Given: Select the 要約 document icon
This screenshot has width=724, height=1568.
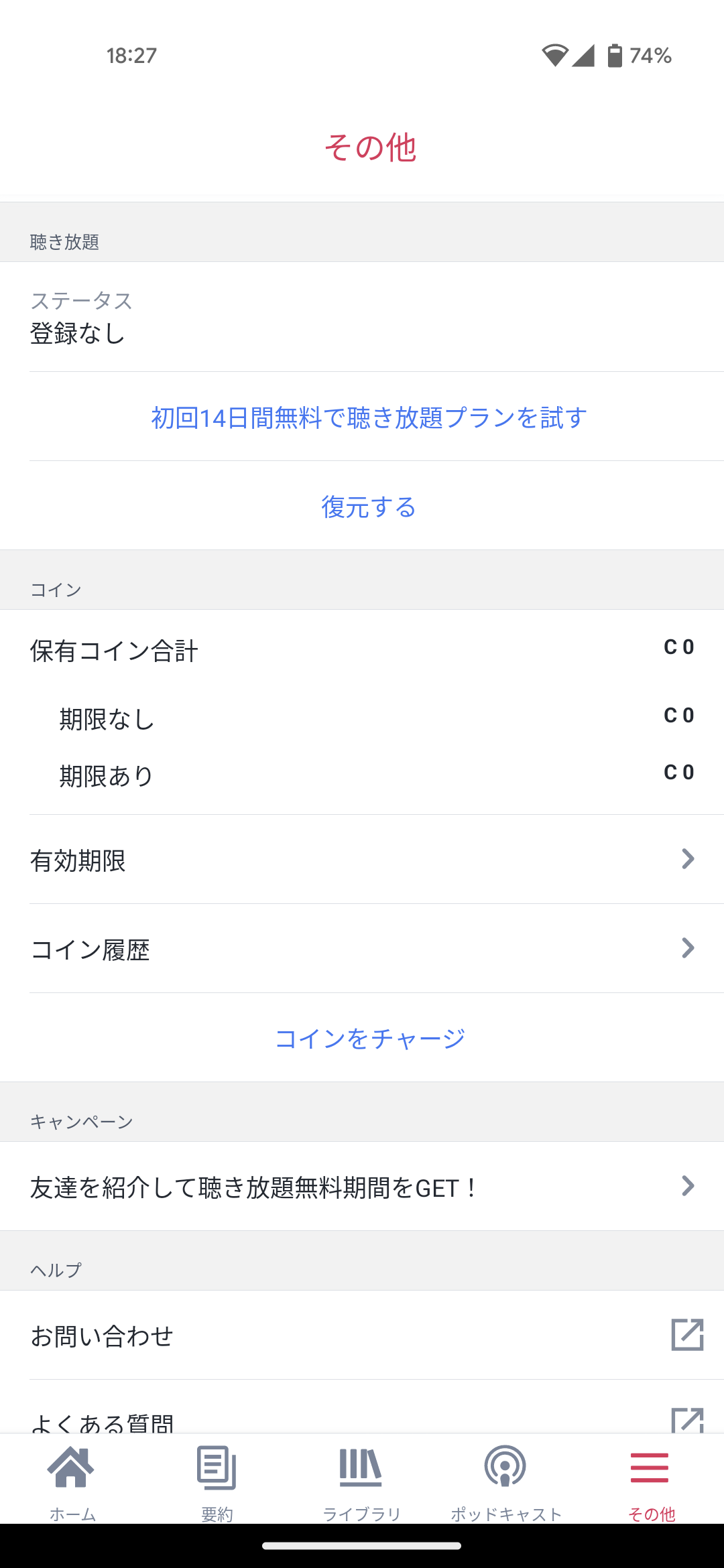Looking at the screenshot, I should (x=216, y=1467).
